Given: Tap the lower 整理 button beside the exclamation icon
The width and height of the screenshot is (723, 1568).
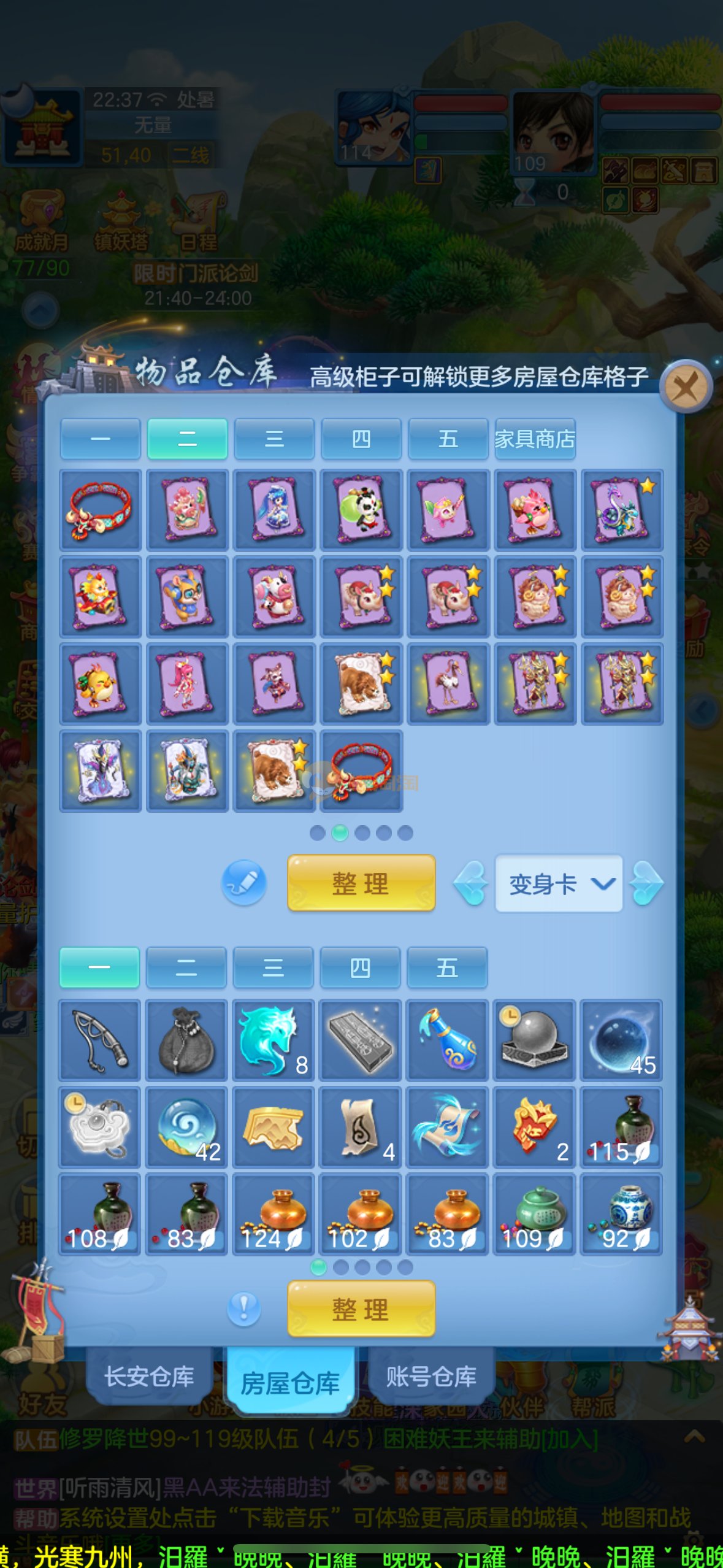Looking at the screenshot, I should pos(361,1309).
